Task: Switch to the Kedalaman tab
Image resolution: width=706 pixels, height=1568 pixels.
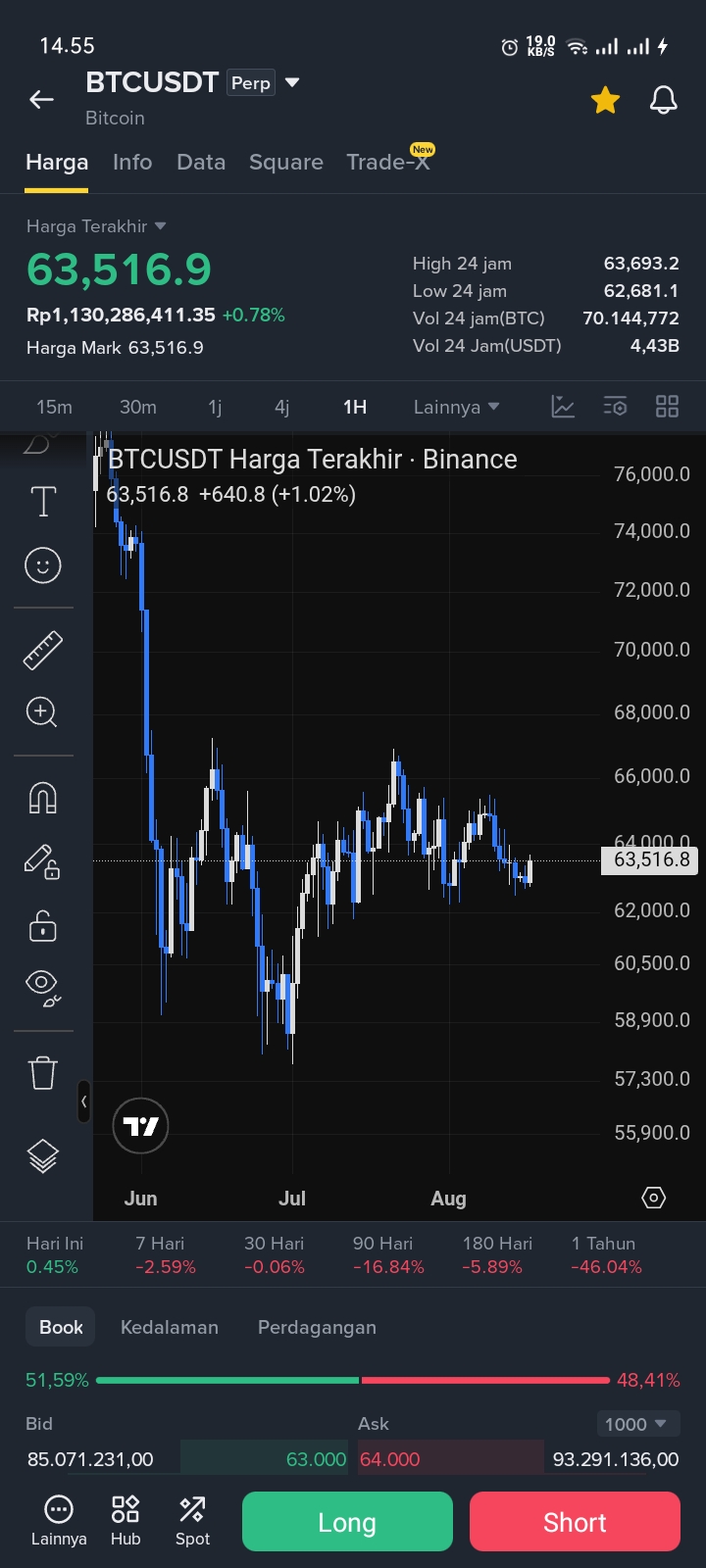Action: [170, 1327]
